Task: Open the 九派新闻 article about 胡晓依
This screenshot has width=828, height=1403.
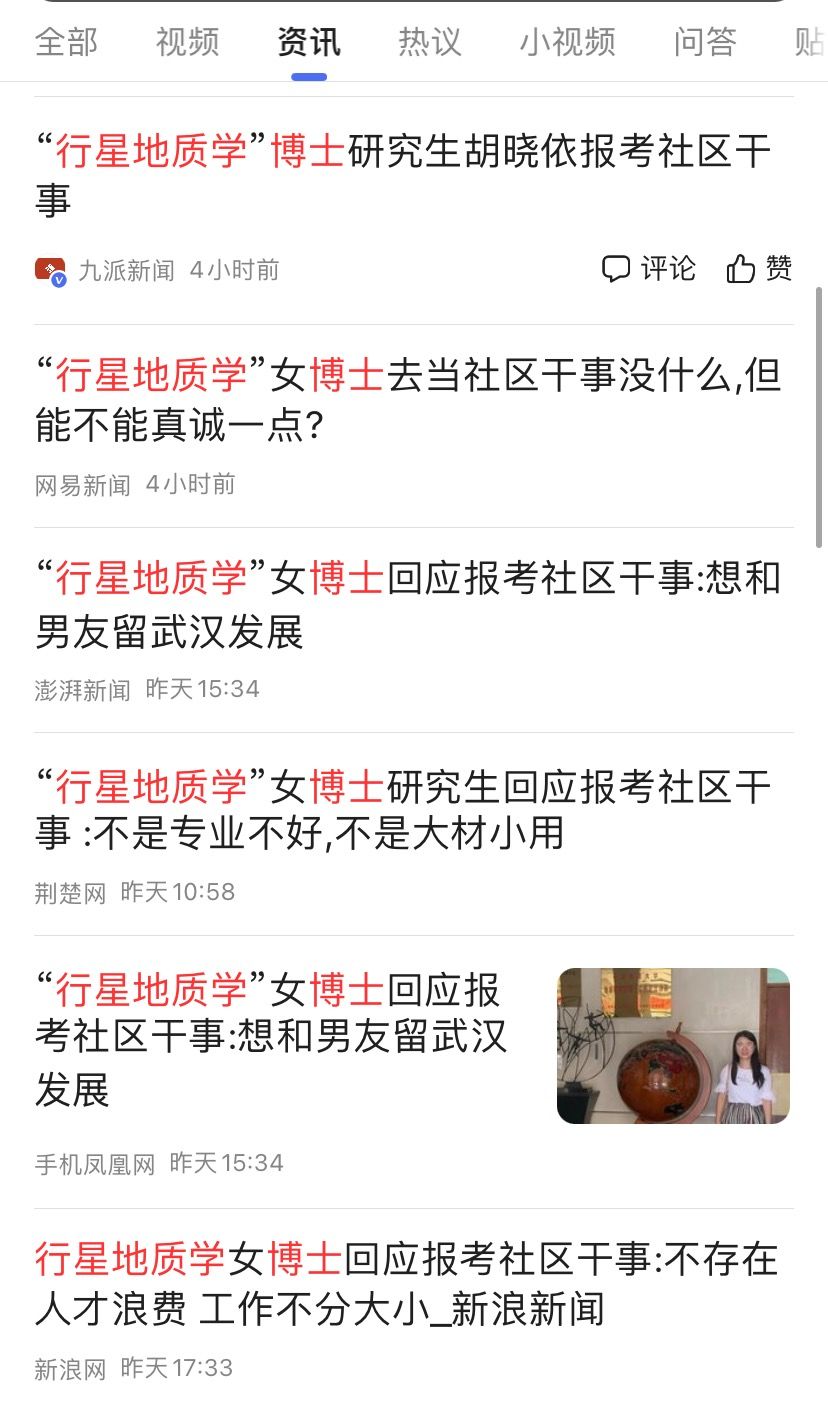Action: tap(402, 176)
